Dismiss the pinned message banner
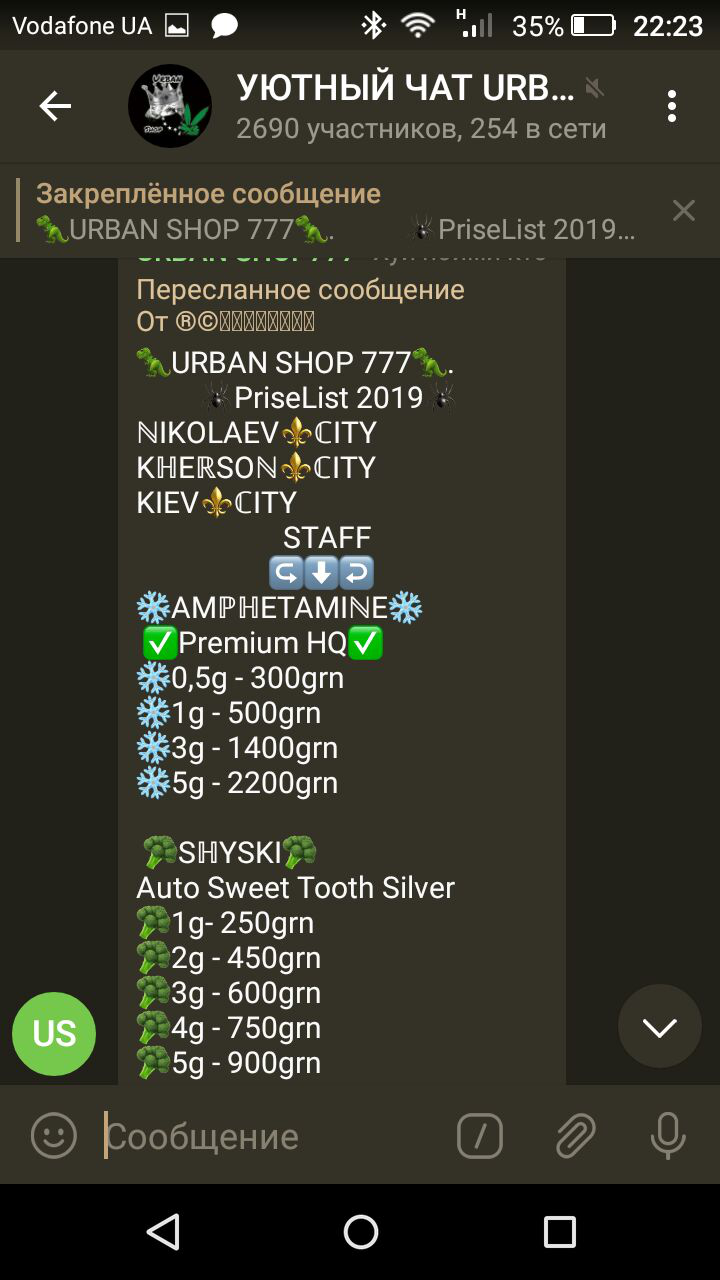The height and width of the screenshot is (1280, 720). tap(684, 210)
